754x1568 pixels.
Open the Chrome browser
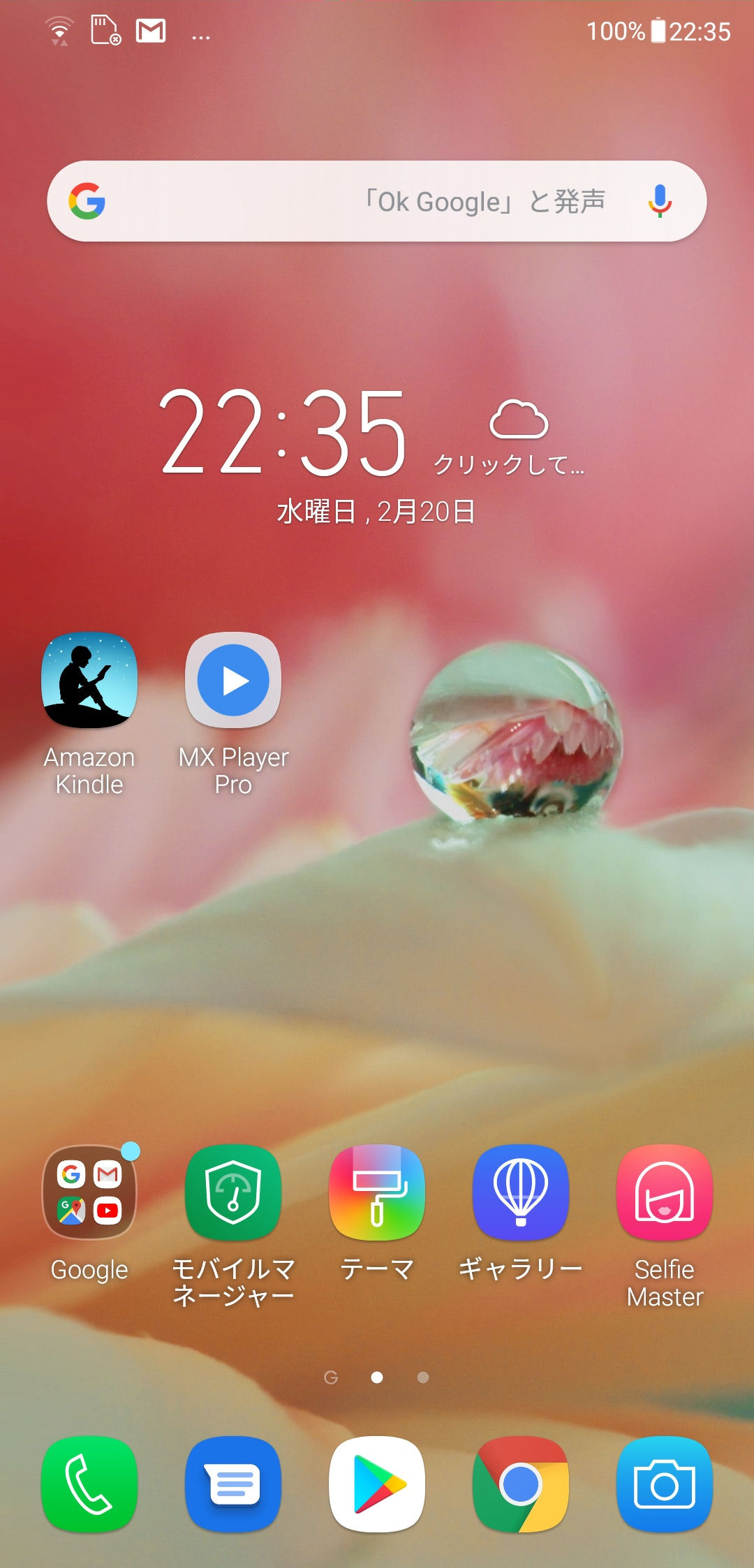[x=521, y=1484]
